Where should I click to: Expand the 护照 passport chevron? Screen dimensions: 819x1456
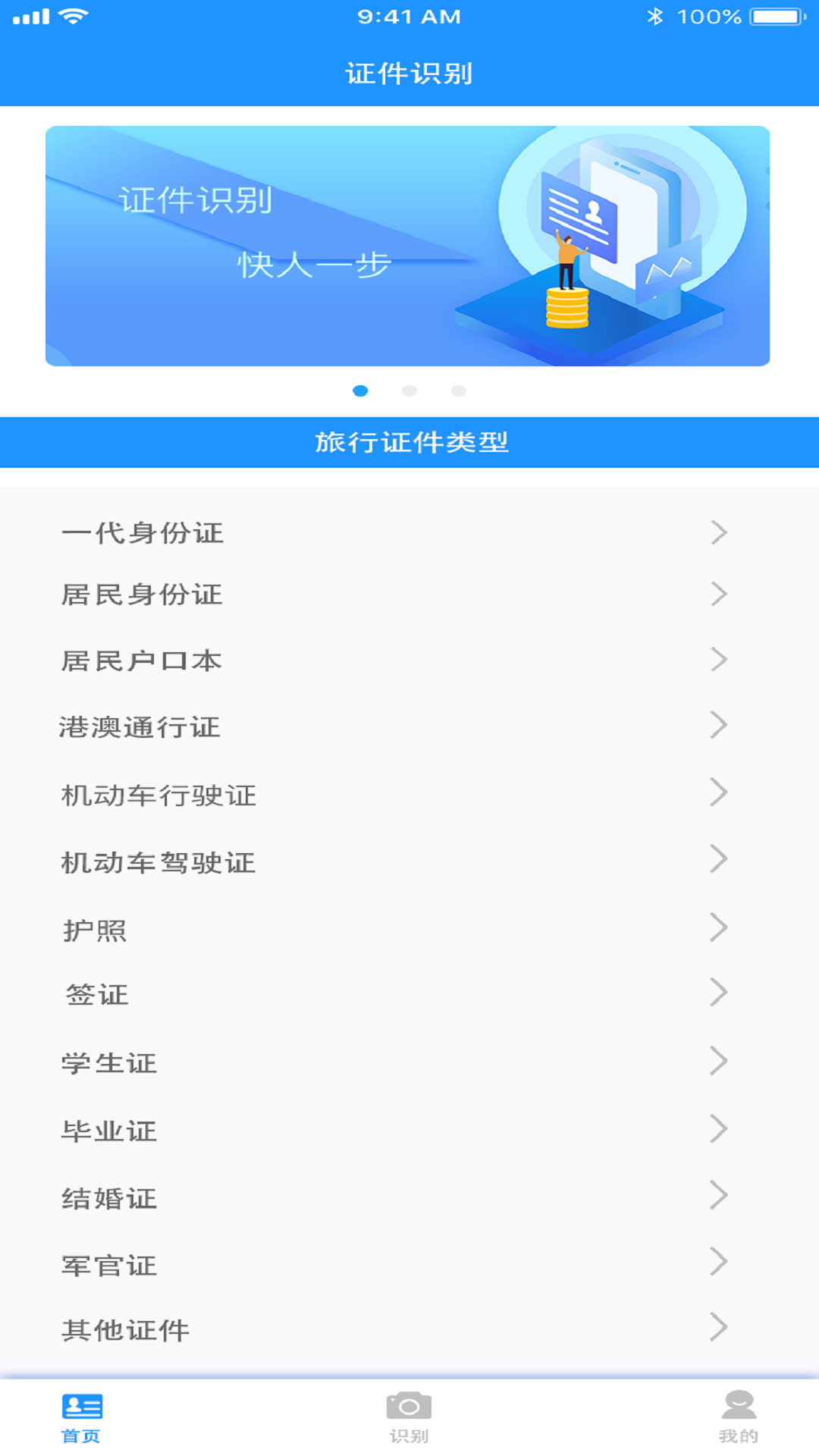coord(719,927)
